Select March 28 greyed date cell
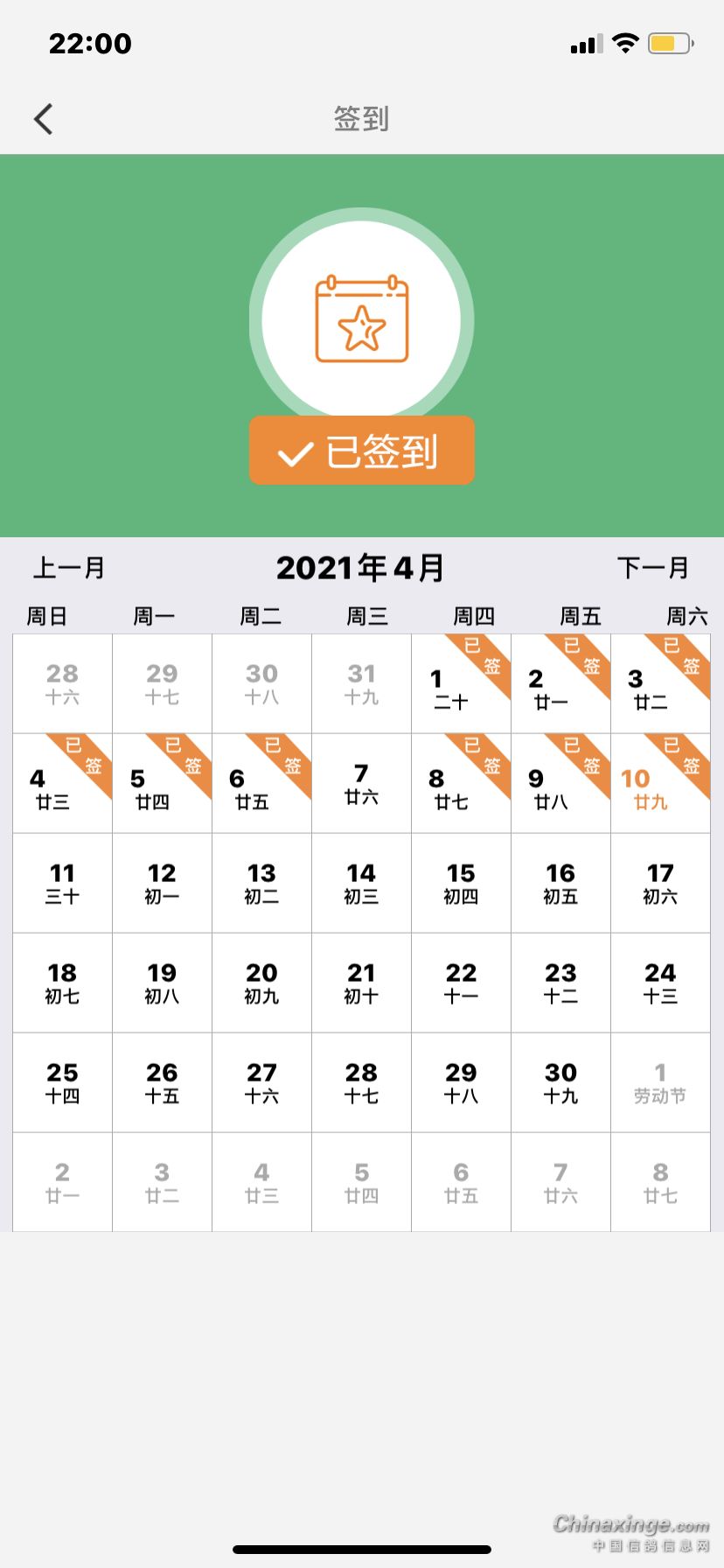The width and height of the screenshot is (724, 1568). pos(62,684)
